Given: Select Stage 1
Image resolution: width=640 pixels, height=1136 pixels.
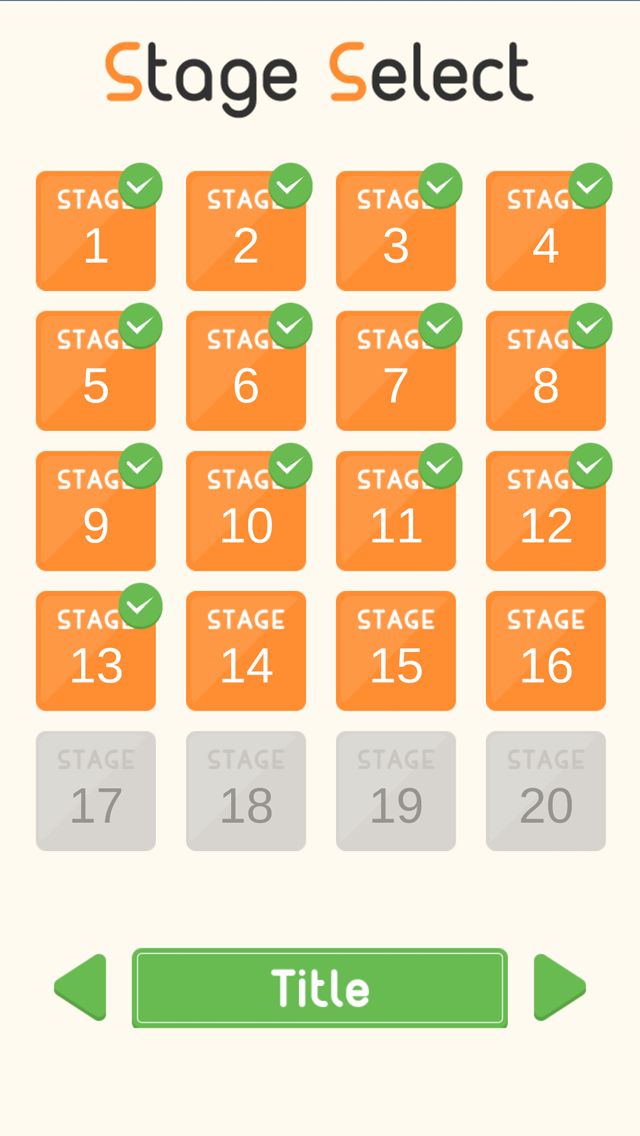Looking at the screenshot, I should (x=96, y=232).
